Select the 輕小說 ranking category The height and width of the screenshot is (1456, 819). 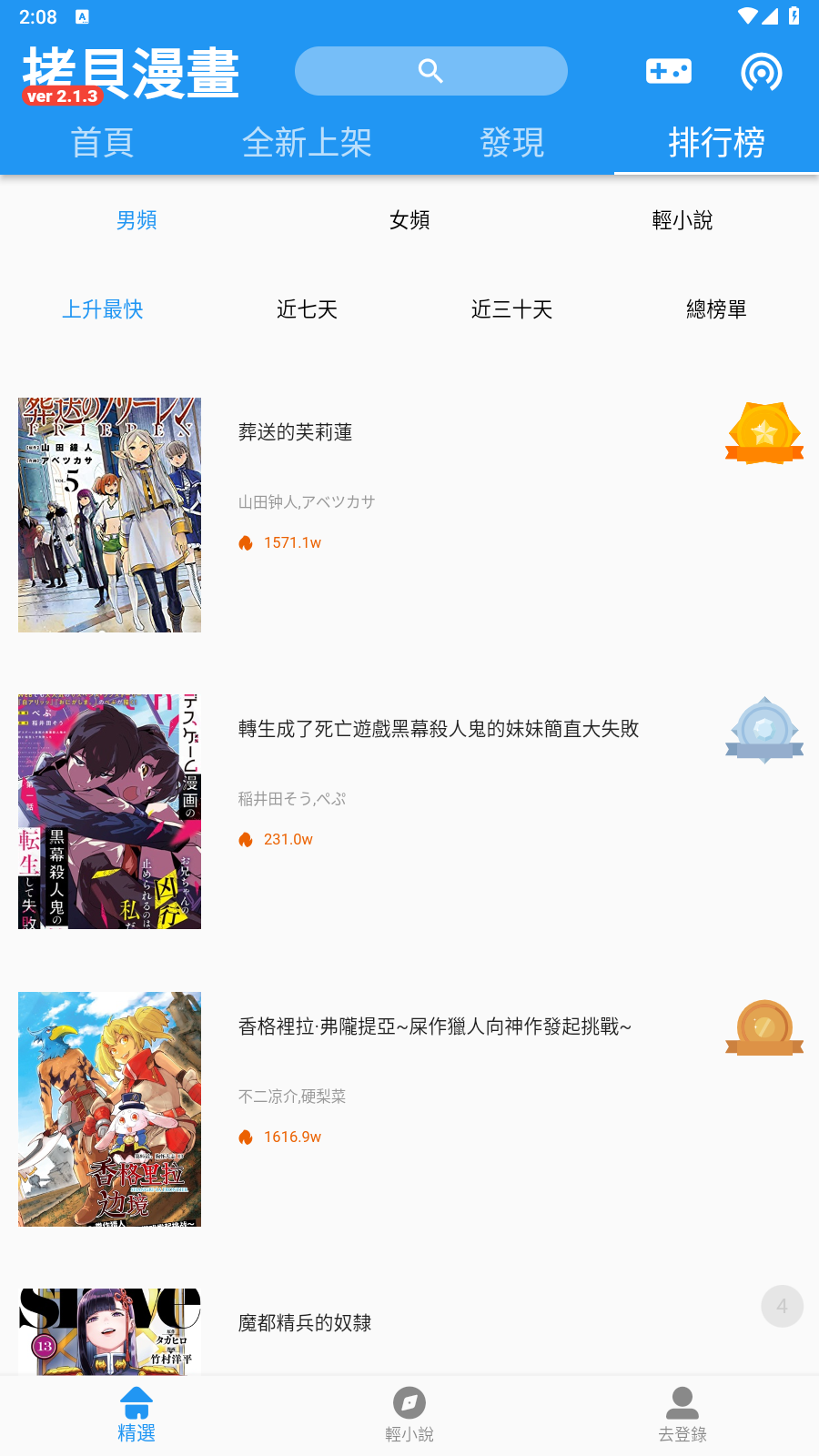[682, 220]
